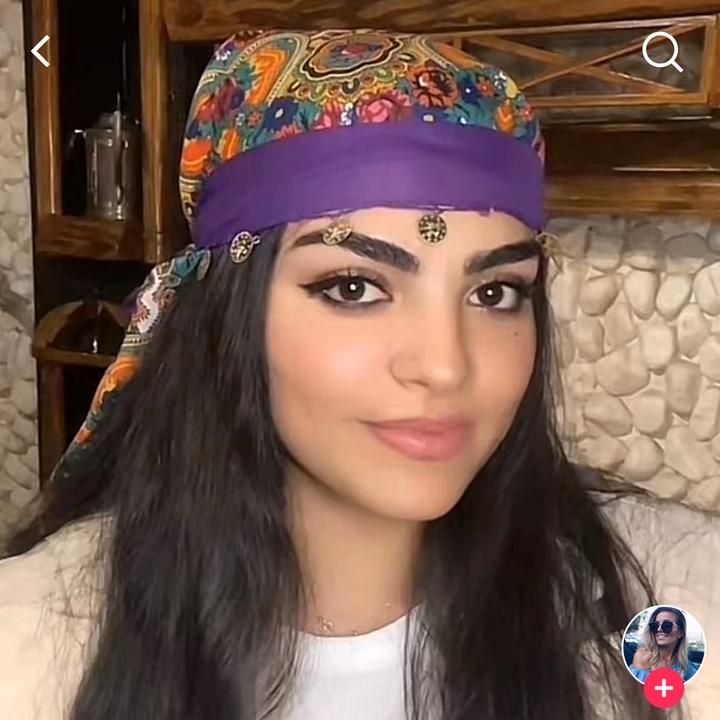This screenshot has width=720, height=720.
Task: Follow creator via the red plus button
Action: click(x=663, y=688)
